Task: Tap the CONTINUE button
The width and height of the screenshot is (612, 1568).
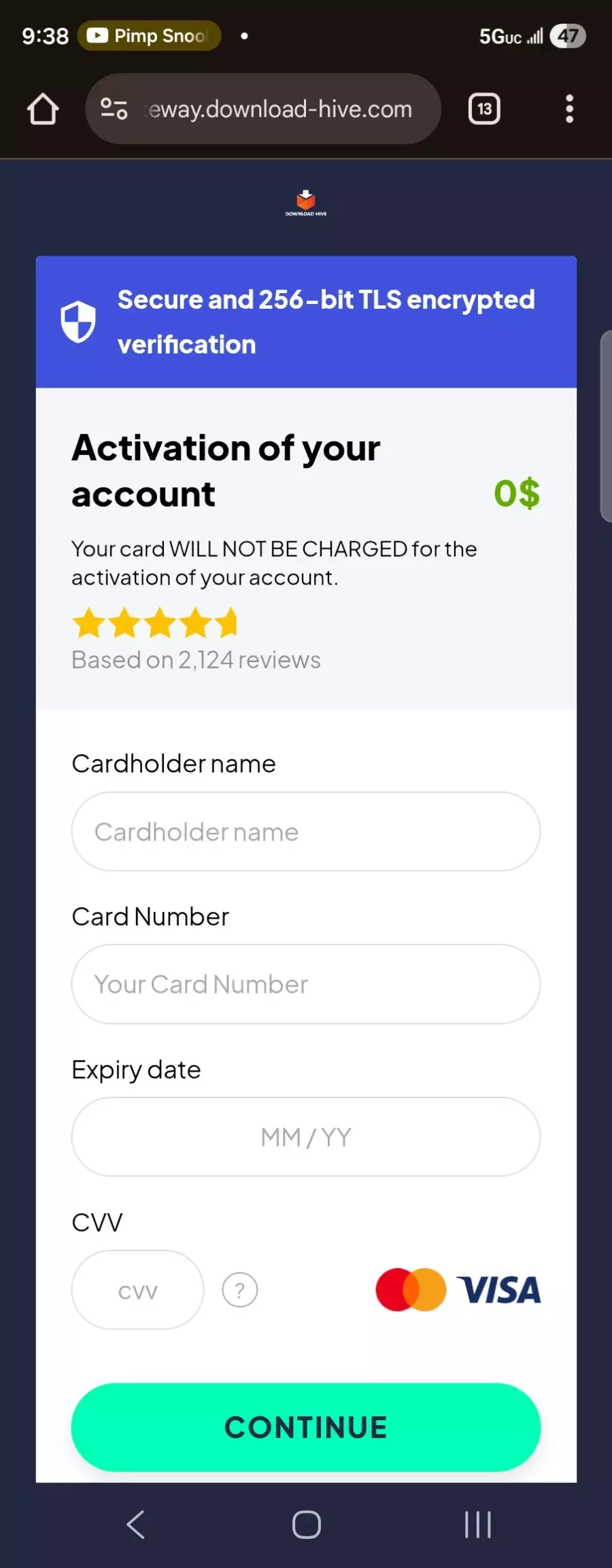Action: coord(306,1427)
